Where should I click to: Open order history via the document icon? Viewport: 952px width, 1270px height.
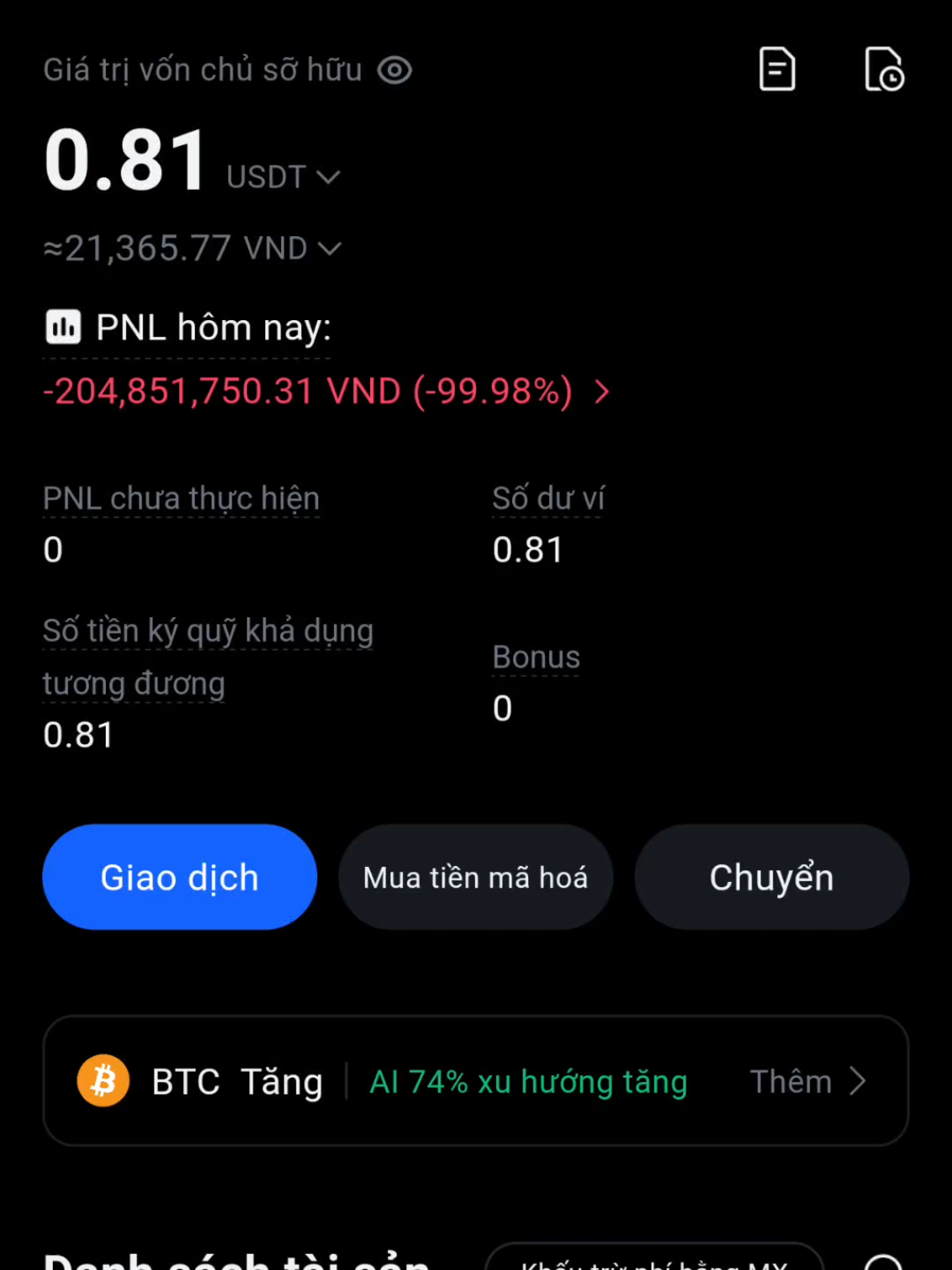click(x=777, y=71)
